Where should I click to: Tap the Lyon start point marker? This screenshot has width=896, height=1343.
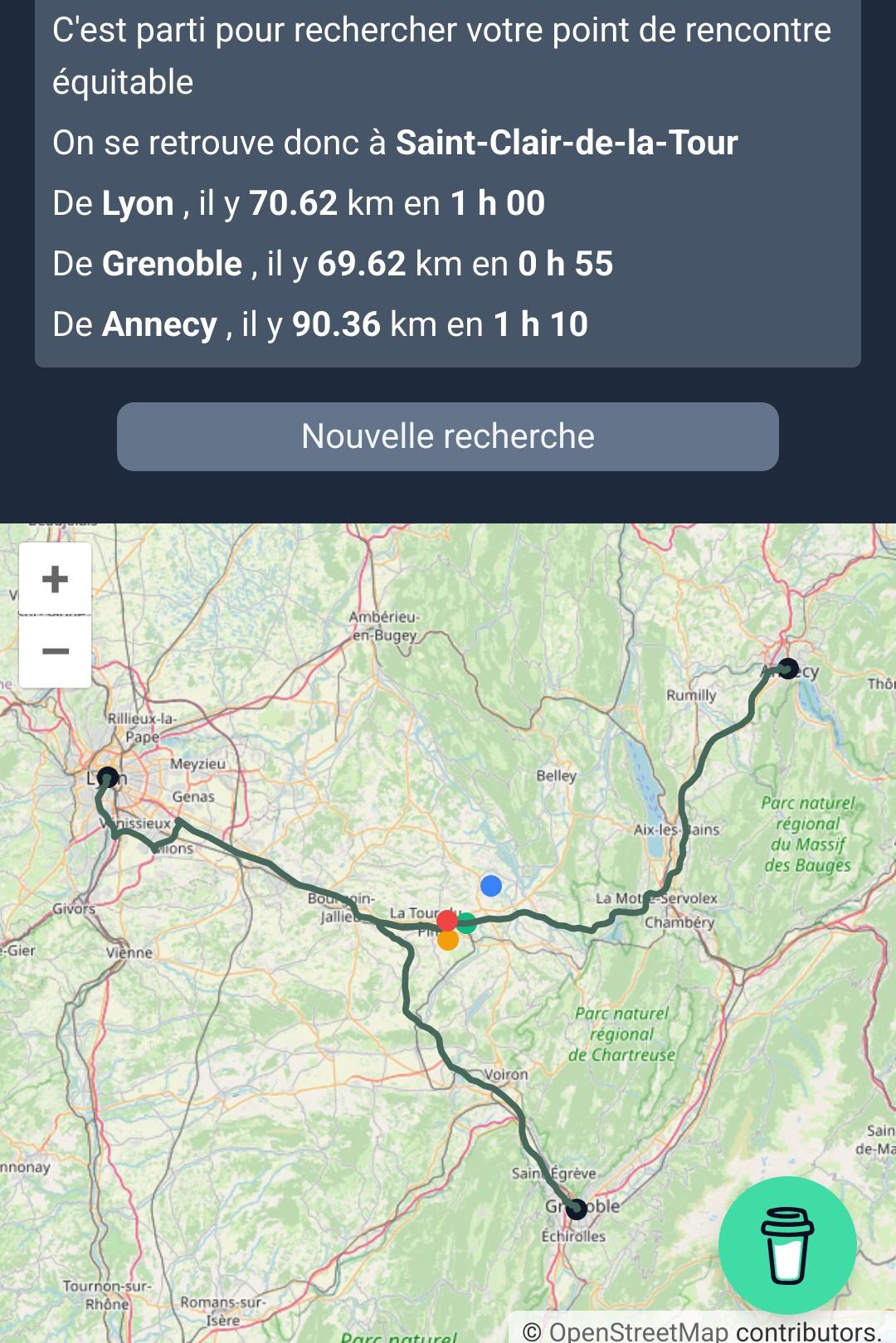click(108, 777)
